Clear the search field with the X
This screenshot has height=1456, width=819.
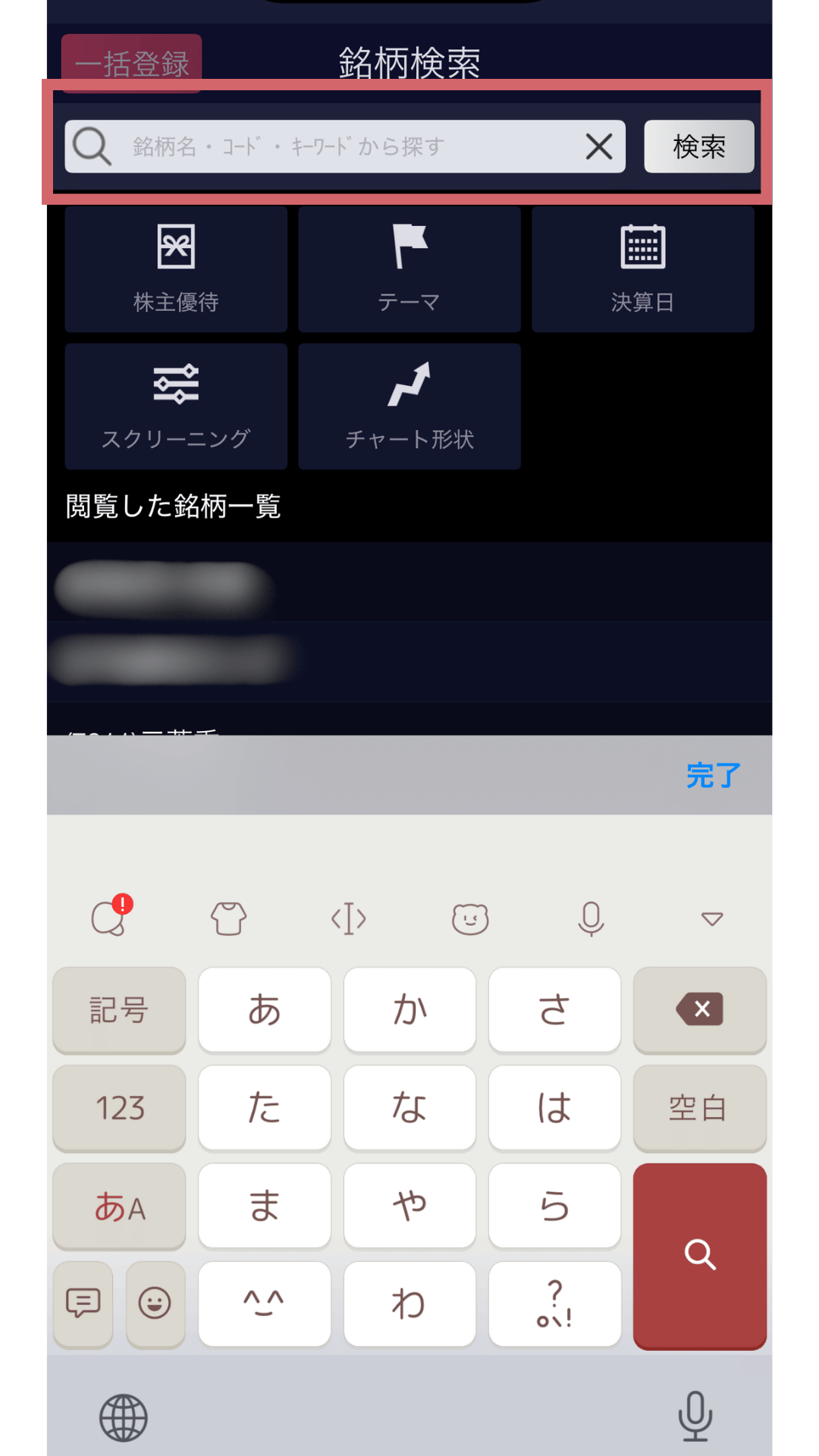pyautogui.click(x=598, y=146)
